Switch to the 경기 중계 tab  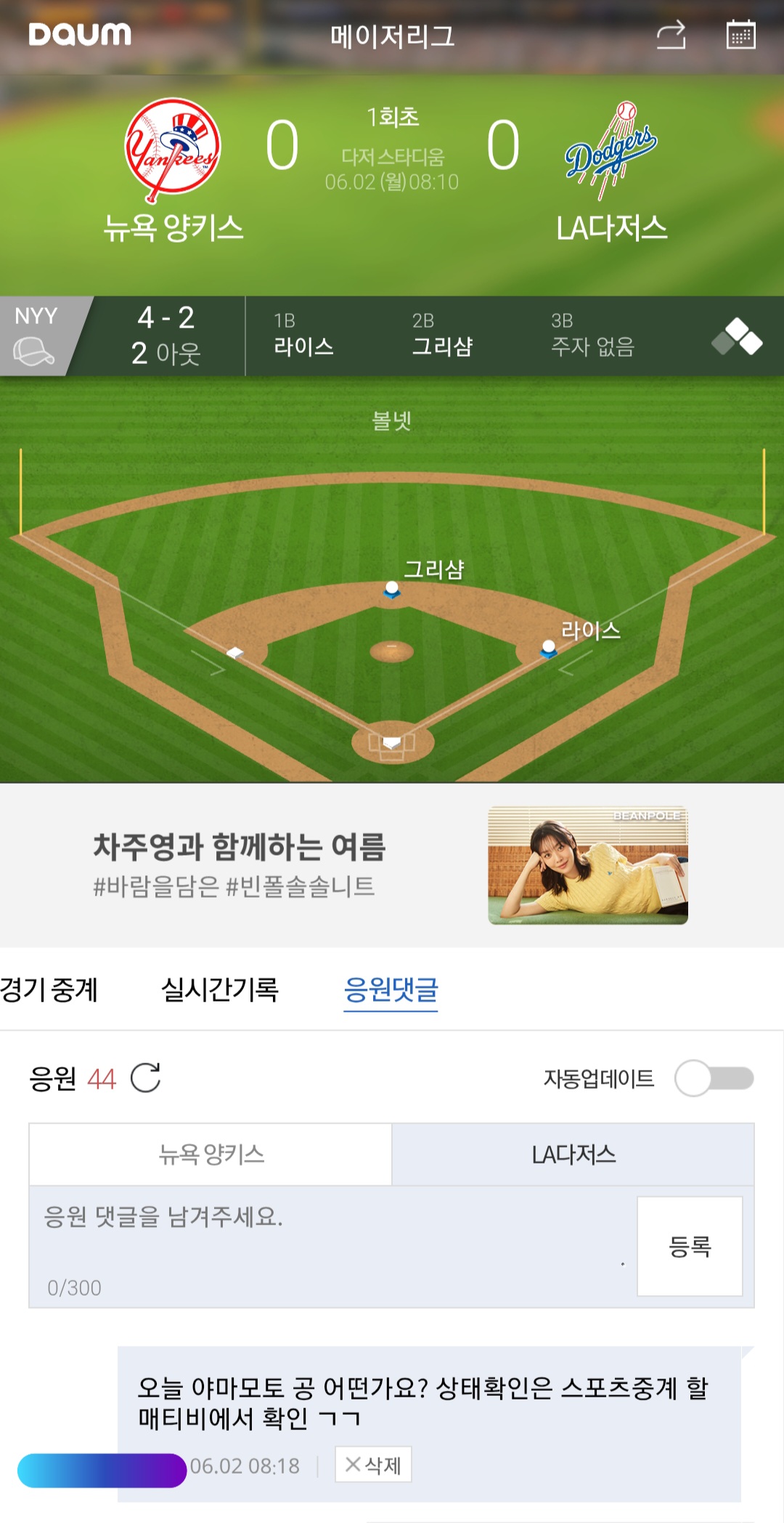[49, 989]
